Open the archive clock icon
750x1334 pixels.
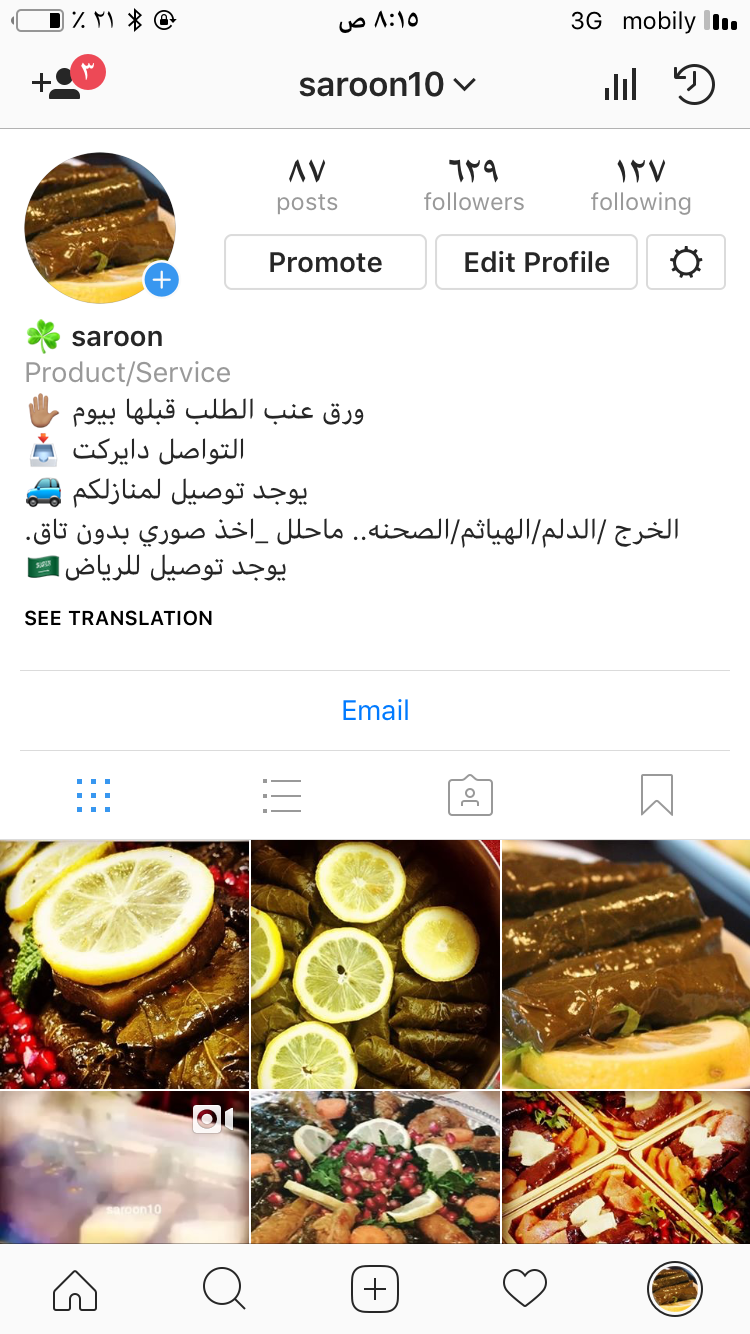pos(694,85)
